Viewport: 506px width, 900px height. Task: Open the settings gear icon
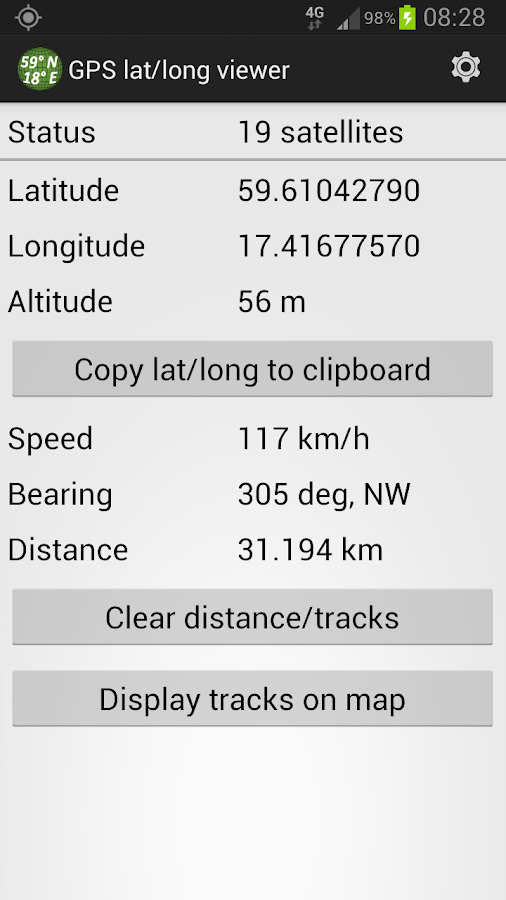pyautogui.click(x=465, y=68)
